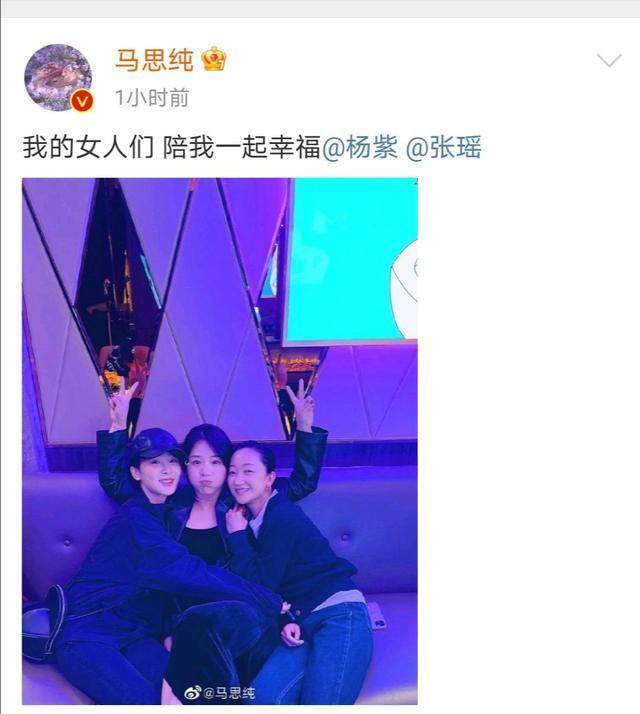Viewport: 640px width, 714px height.
Task: Open the username 马思纯 profile link
Action: click(x=153, y=60)
